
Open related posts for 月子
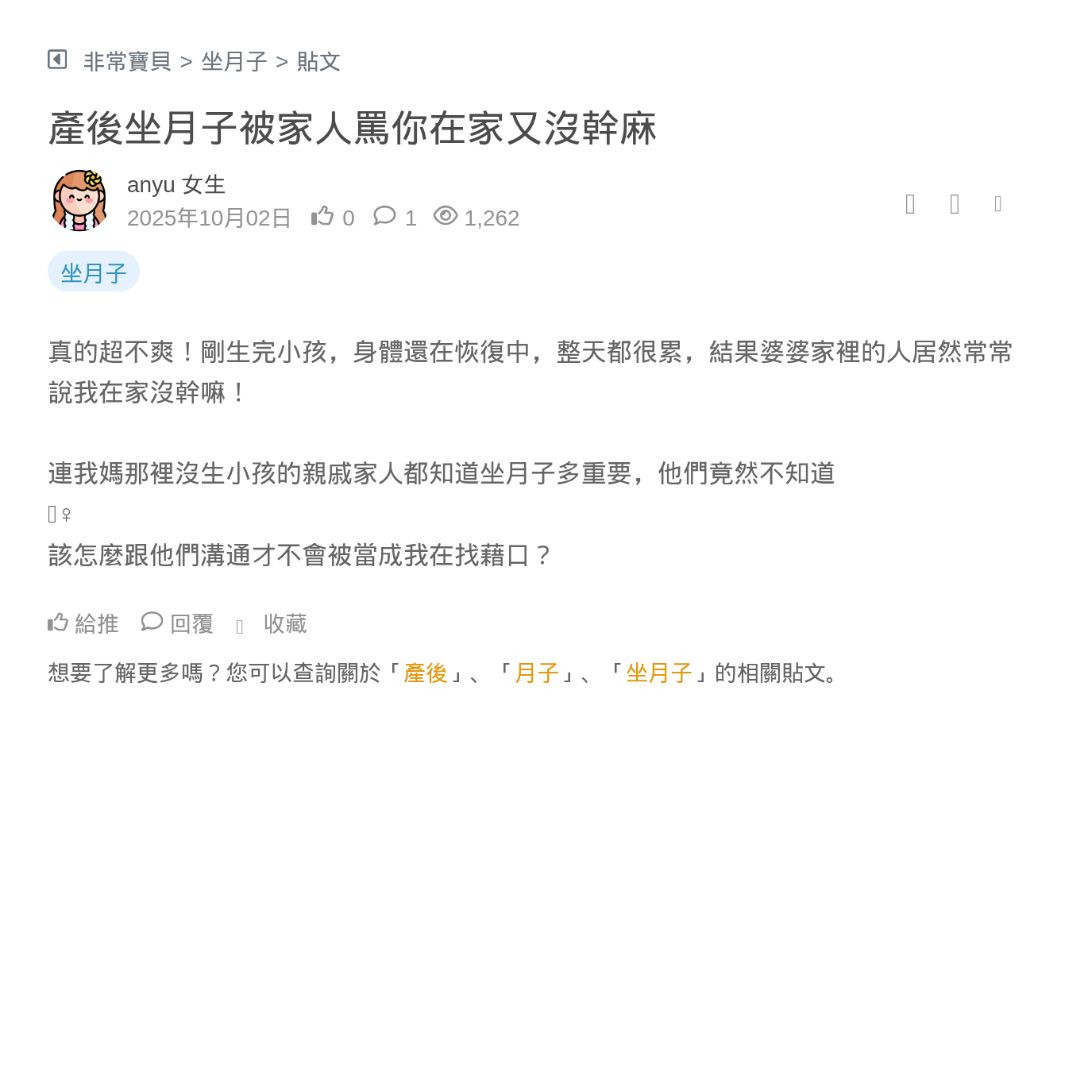point(536,673)
